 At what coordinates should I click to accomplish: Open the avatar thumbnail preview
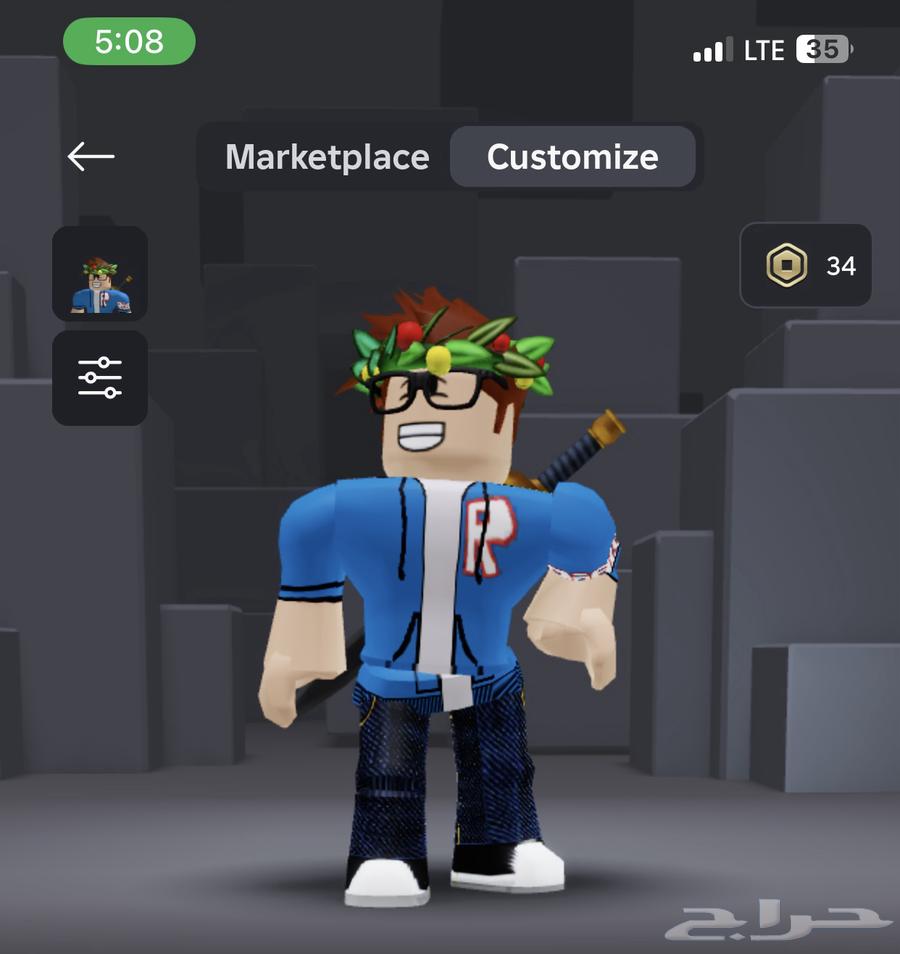[100, 273]
